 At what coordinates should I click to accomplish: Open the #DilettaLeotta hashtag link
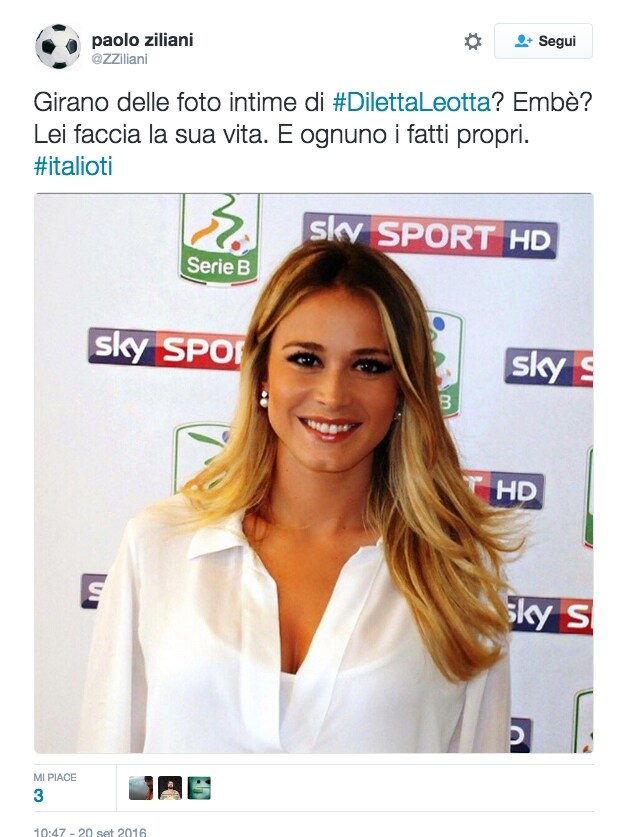[410, 101]
